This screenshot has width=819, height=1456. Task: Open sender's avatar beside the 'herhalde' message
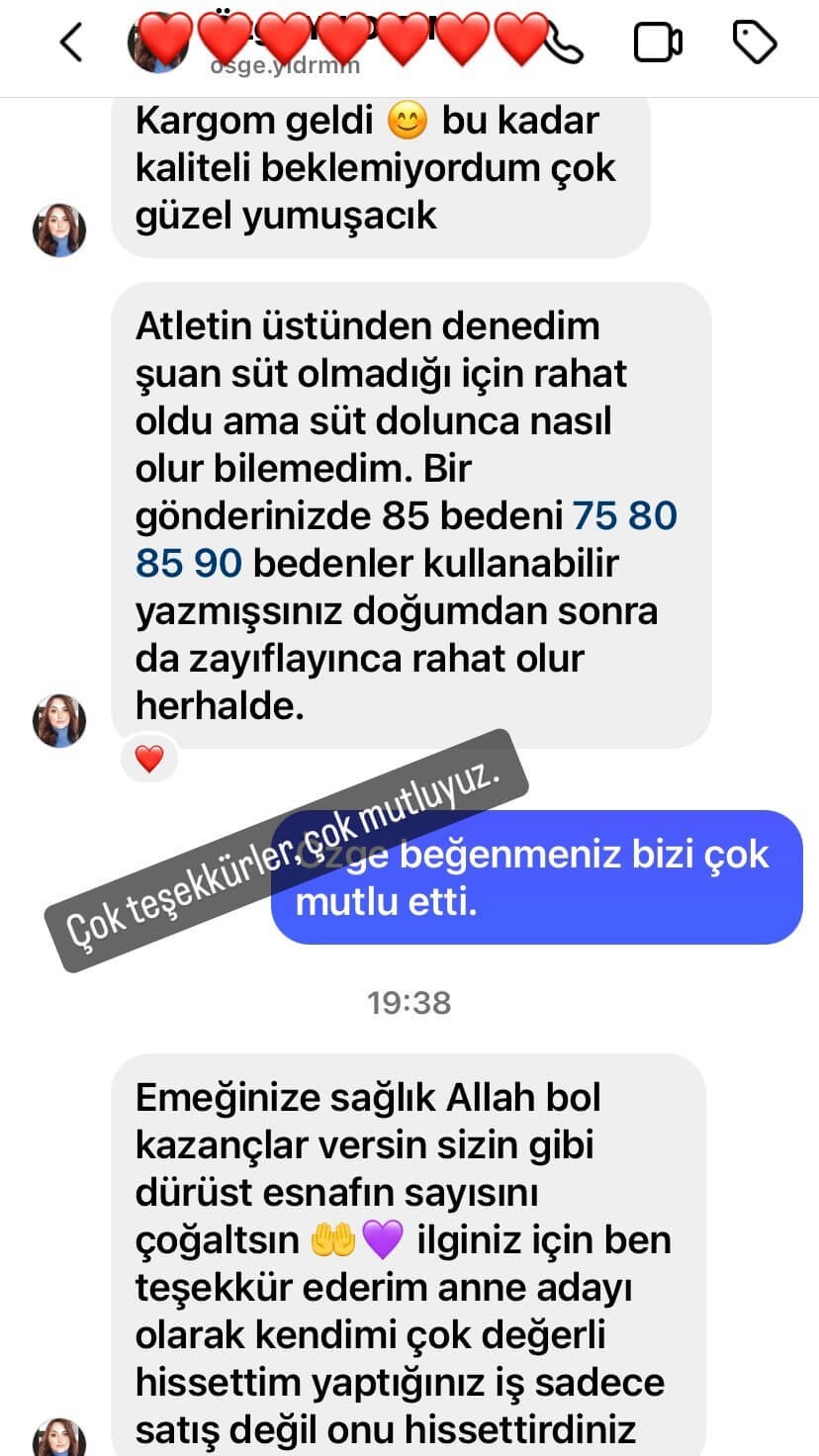click(x=59, y=720)
